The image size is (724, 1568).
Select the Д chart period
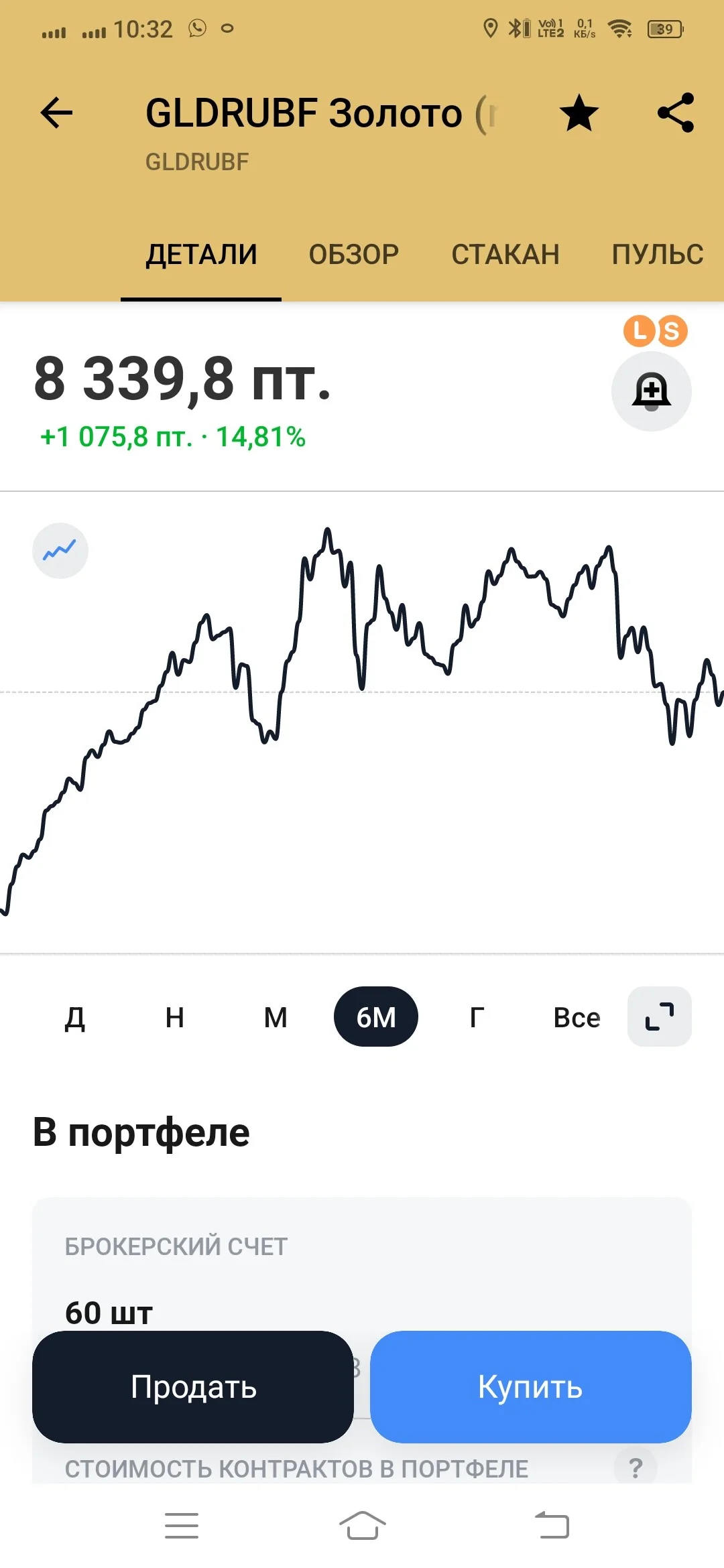coord(75,1017)
